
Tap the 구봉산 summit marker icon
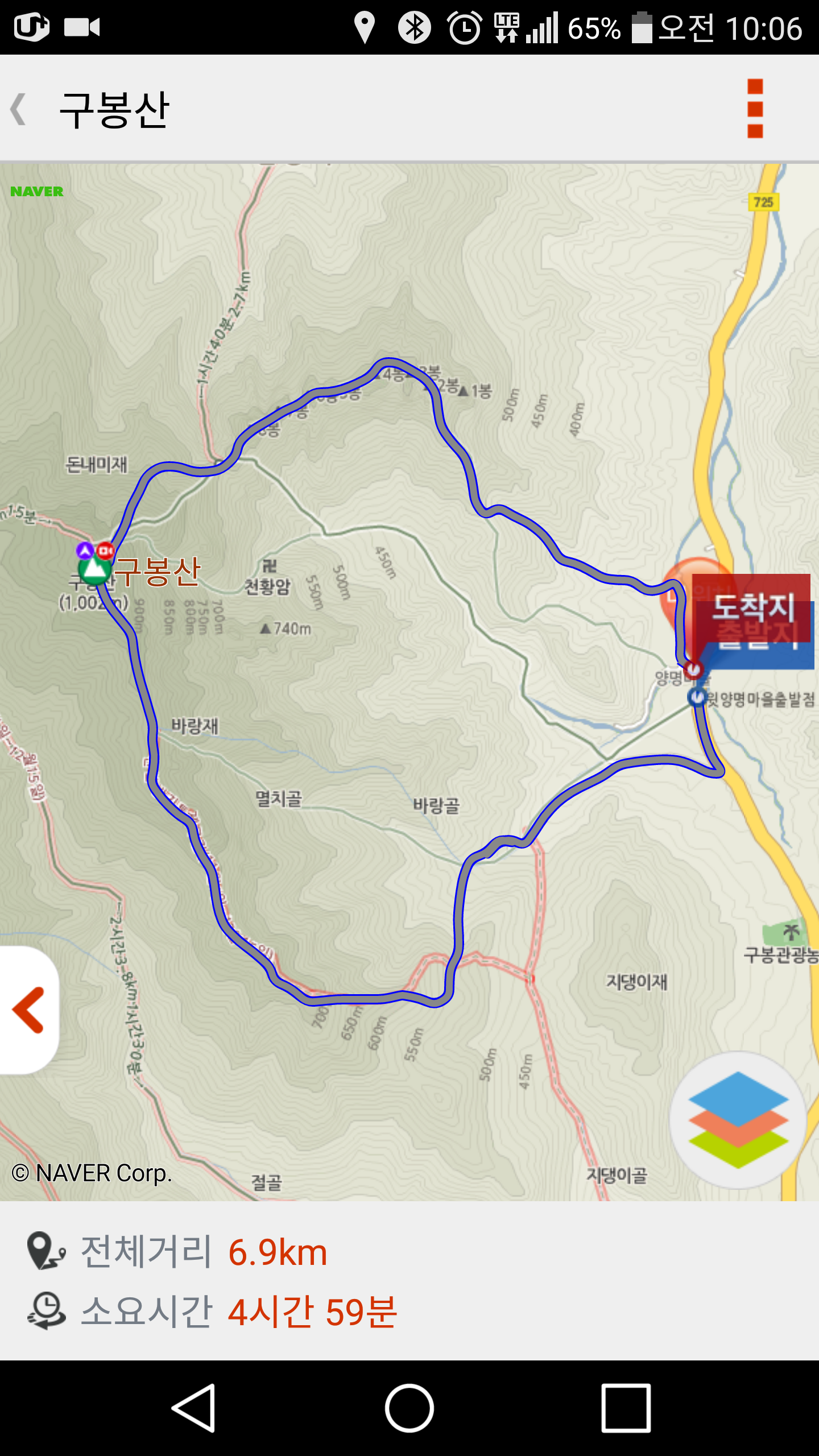coord(94,570)
